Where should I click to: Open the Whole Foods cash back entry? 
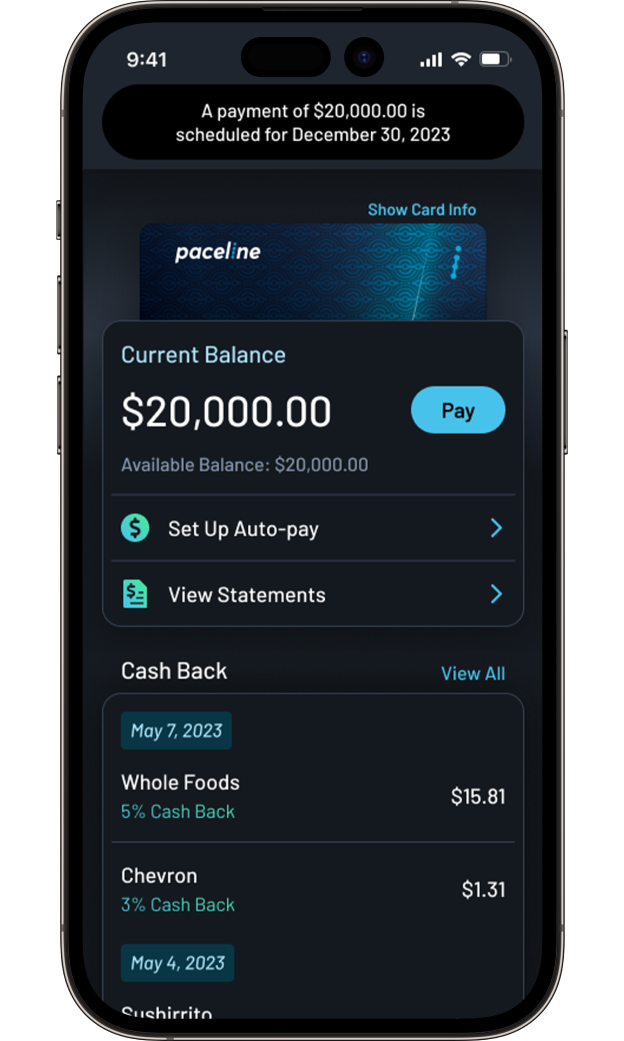coord(312,796)
